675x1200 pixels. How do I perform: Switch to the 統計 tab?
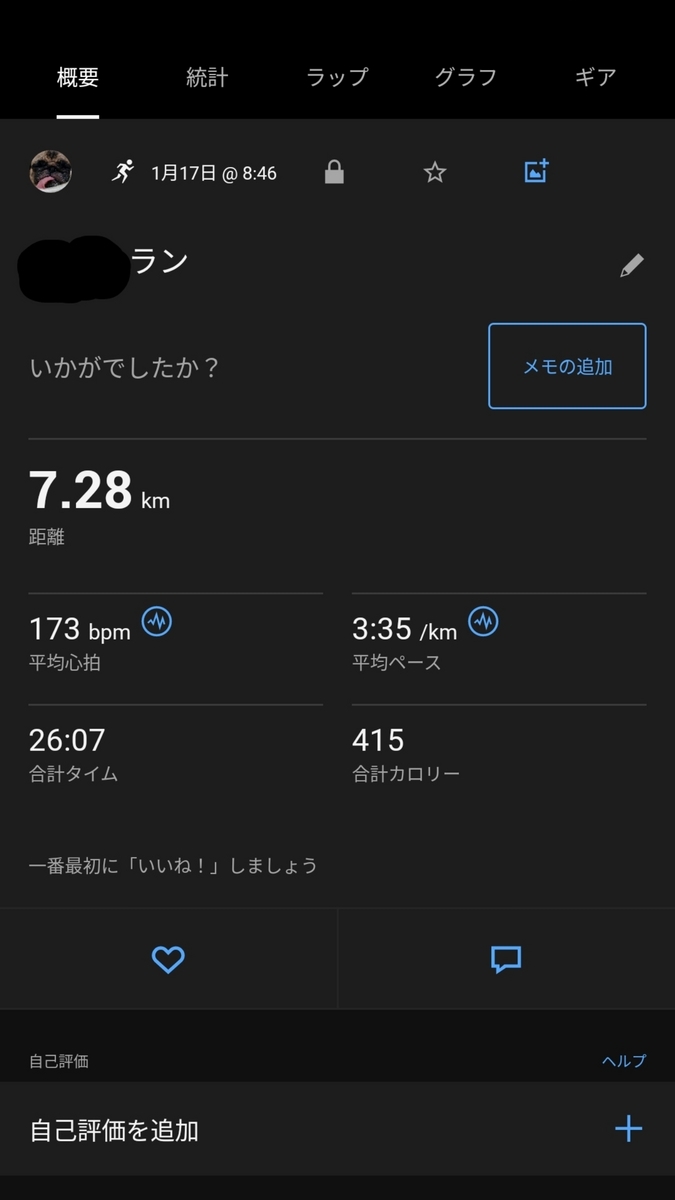coord(207,77)
